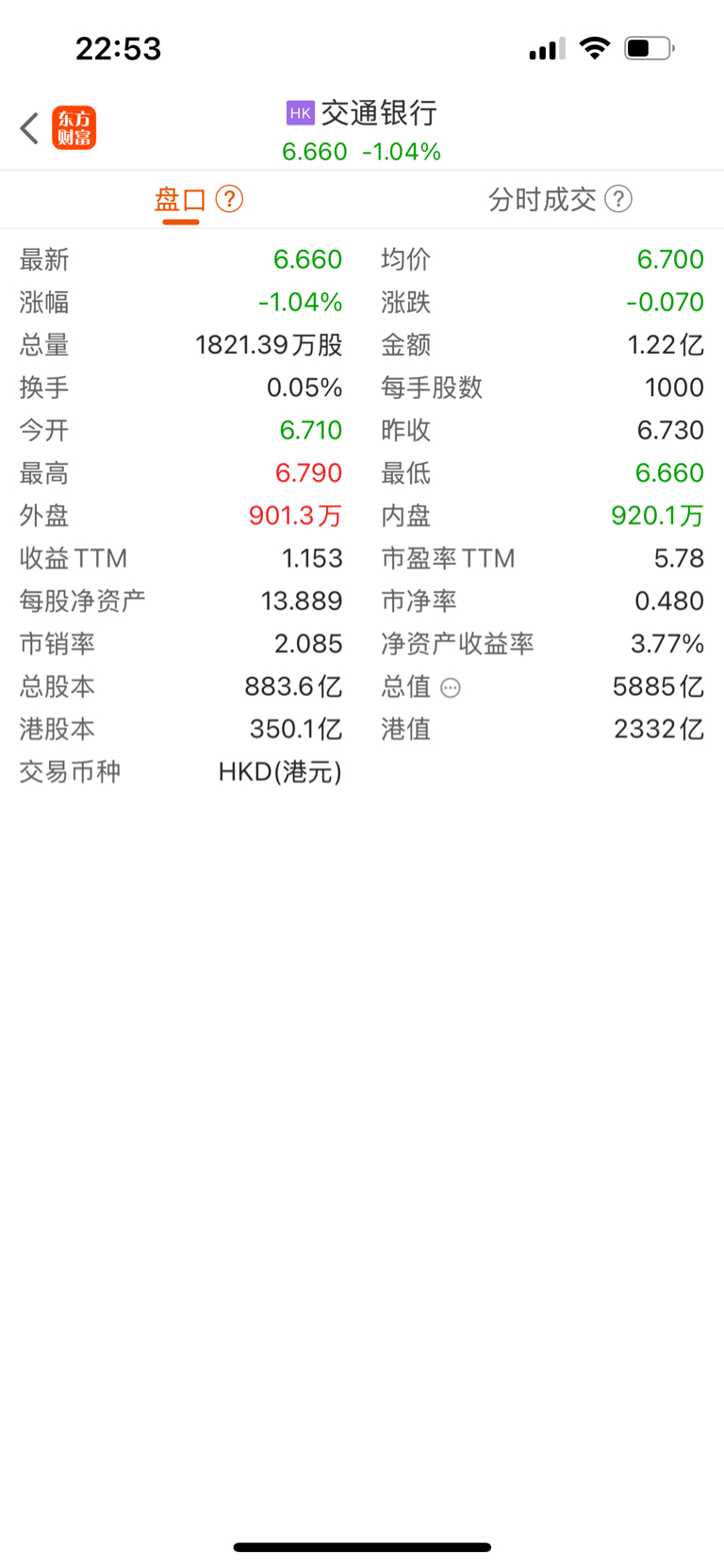Go back with the left arrow
The height and width of the screenshot is (1568, 724).
click(29, 128)
